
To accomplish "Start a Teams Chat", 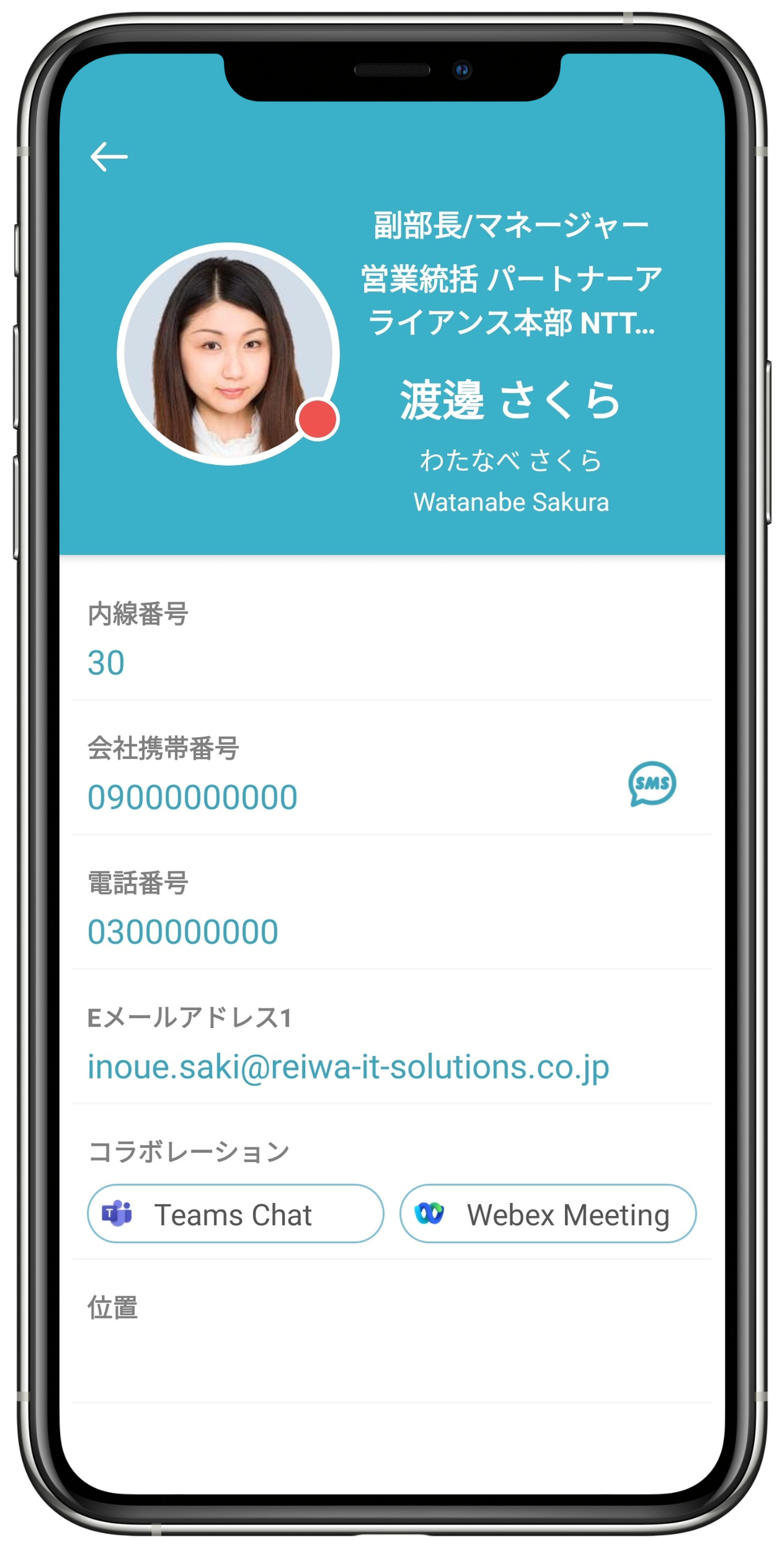I will coord(235,1214).
